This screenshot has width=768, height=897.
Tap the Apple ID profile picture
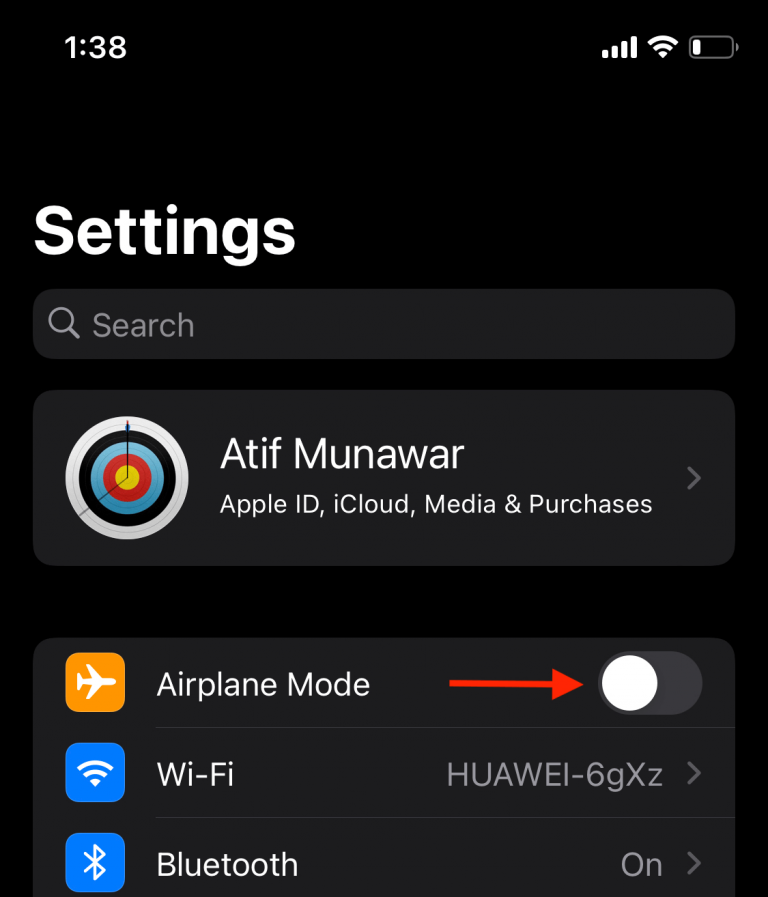point(127,478)
